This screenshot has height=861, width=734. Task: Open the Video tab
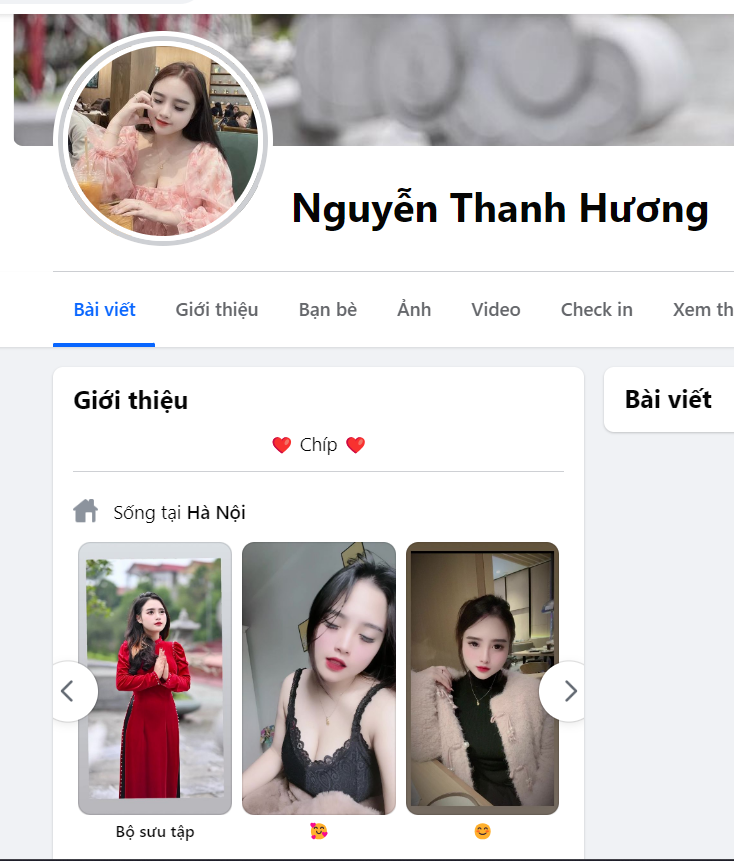click(495, 310)
